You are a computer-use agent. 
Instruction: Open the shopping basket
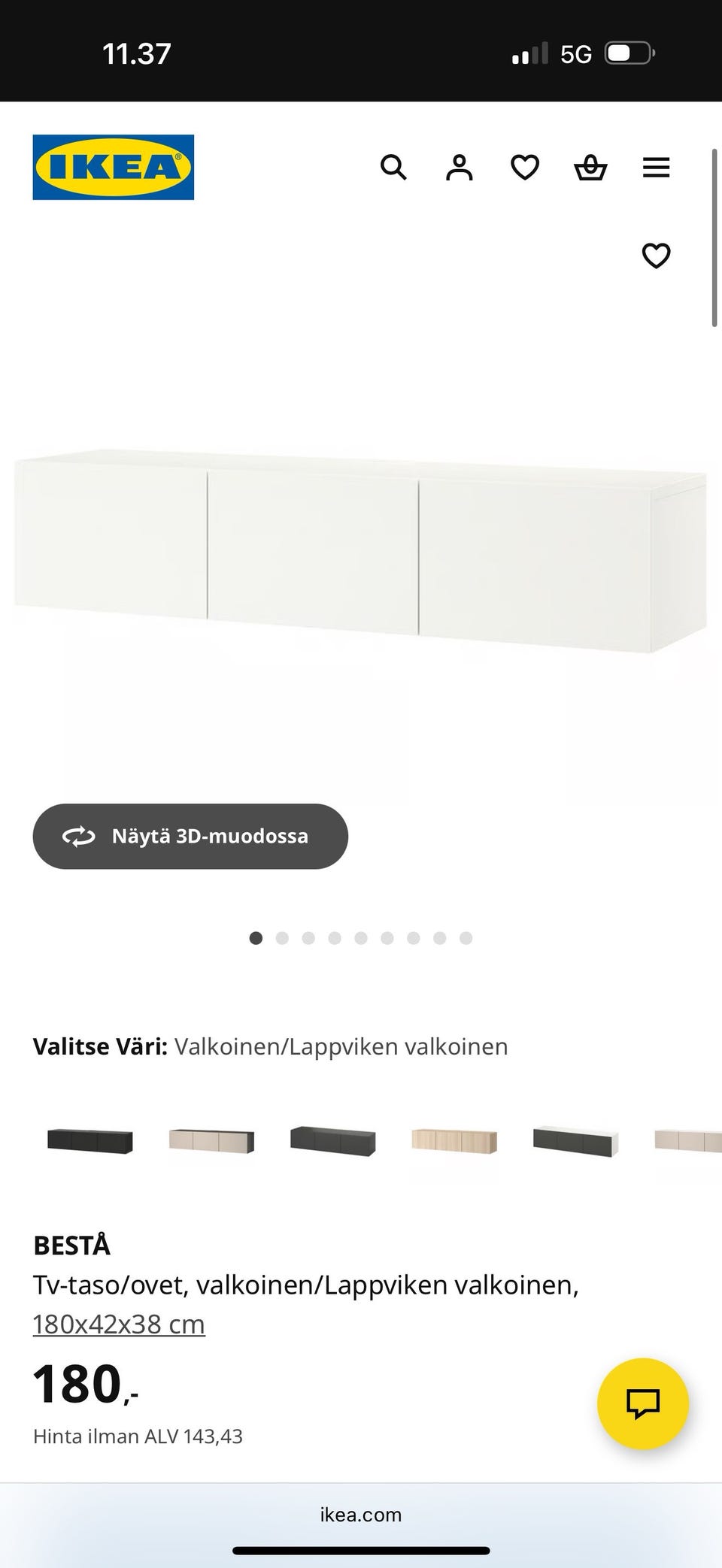click(x=591, y=168)
